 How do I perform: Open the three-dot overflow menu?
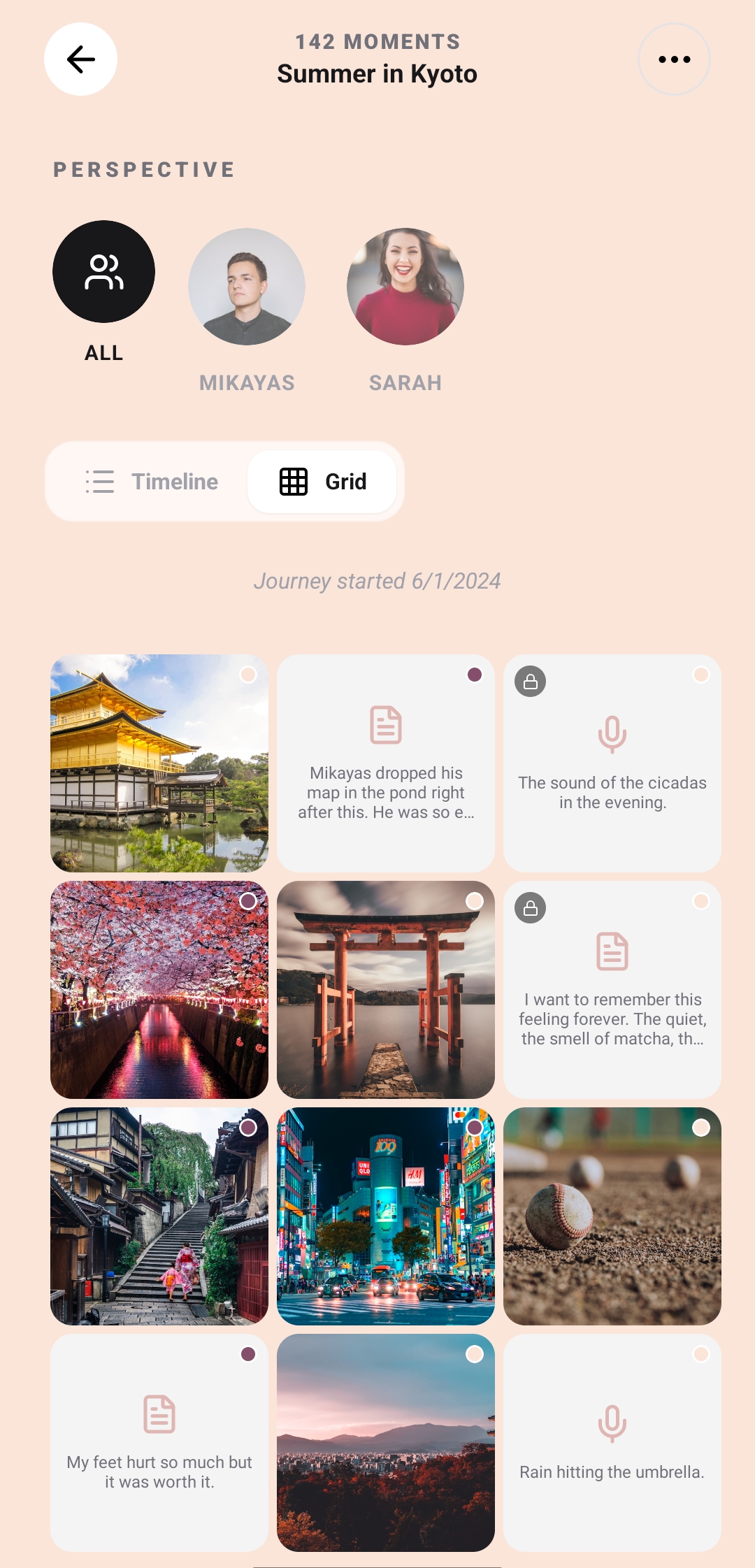coord(674,59)
